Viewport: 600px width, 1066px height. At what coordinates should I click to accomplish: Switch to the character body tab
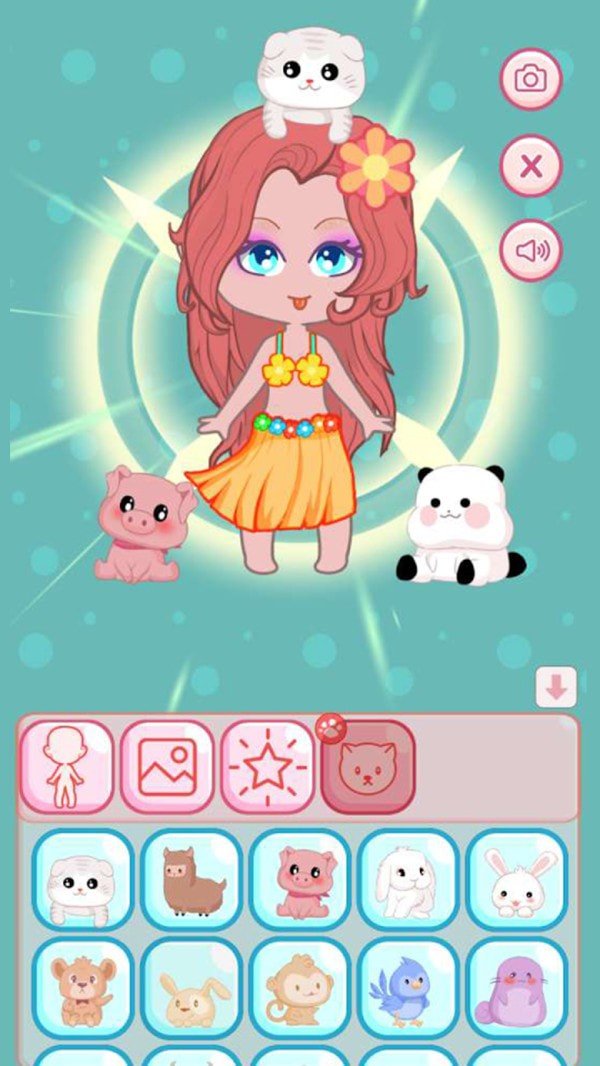coord(66,766)
